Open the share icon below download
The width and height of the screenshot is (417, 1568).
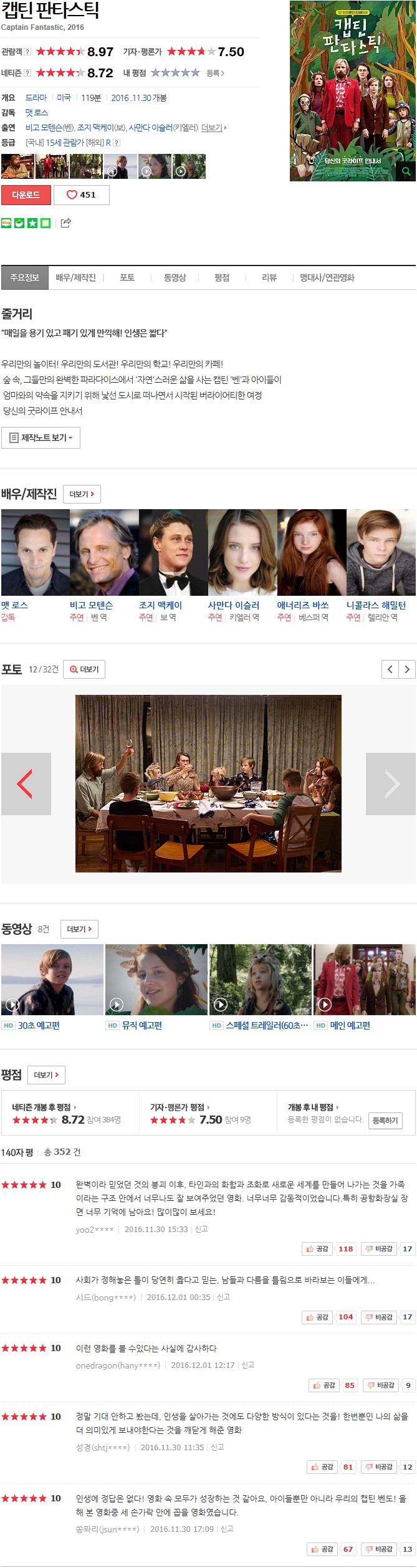[66, 223]
